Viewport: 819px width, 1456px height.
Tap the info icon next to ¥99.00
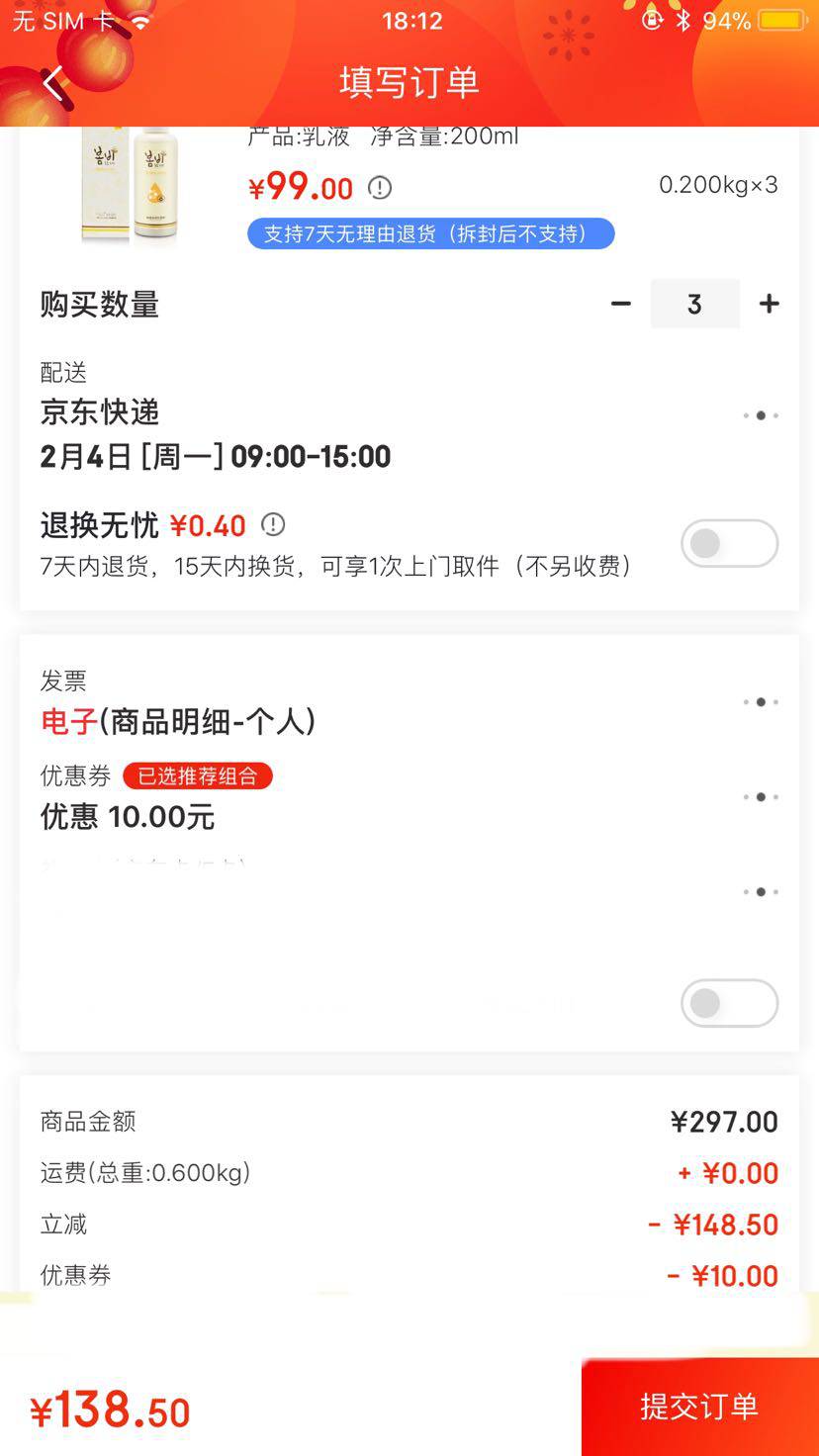379,188
